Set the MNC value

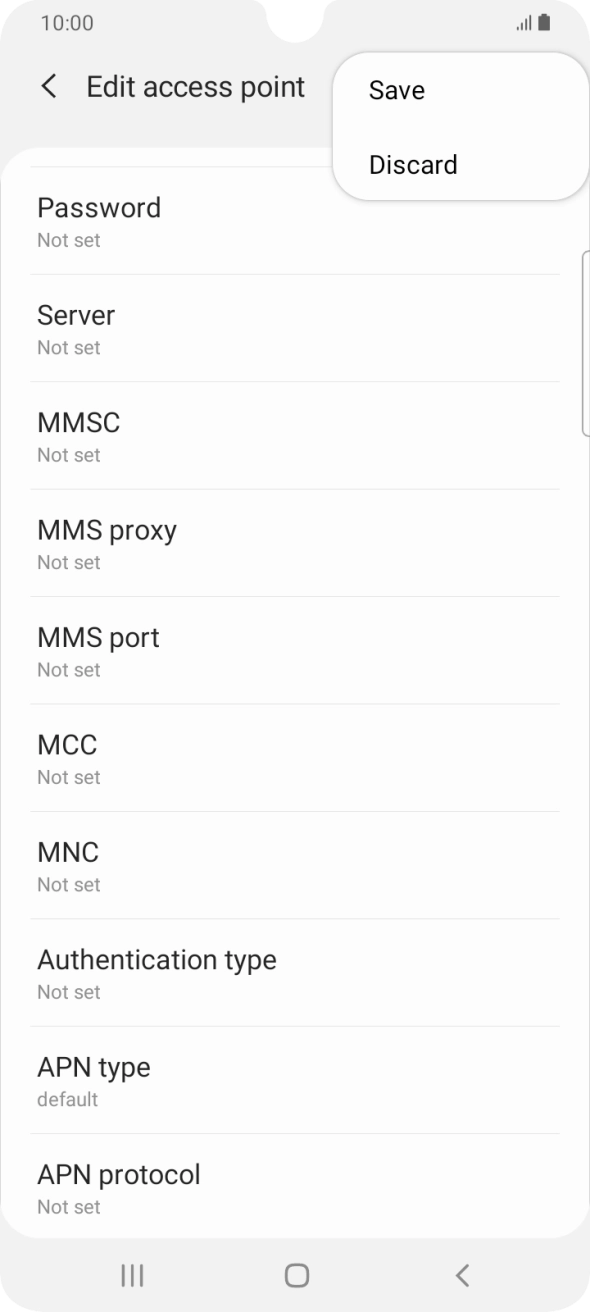pyautogui.click(x=295, y=866)
